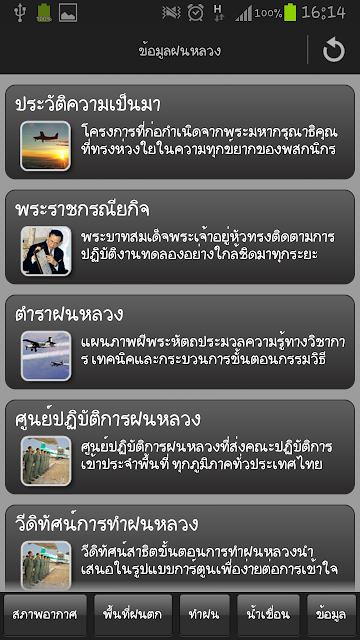Switch to the ทำฝน tab
Screen dimensions: 360x640
point(204,615)
